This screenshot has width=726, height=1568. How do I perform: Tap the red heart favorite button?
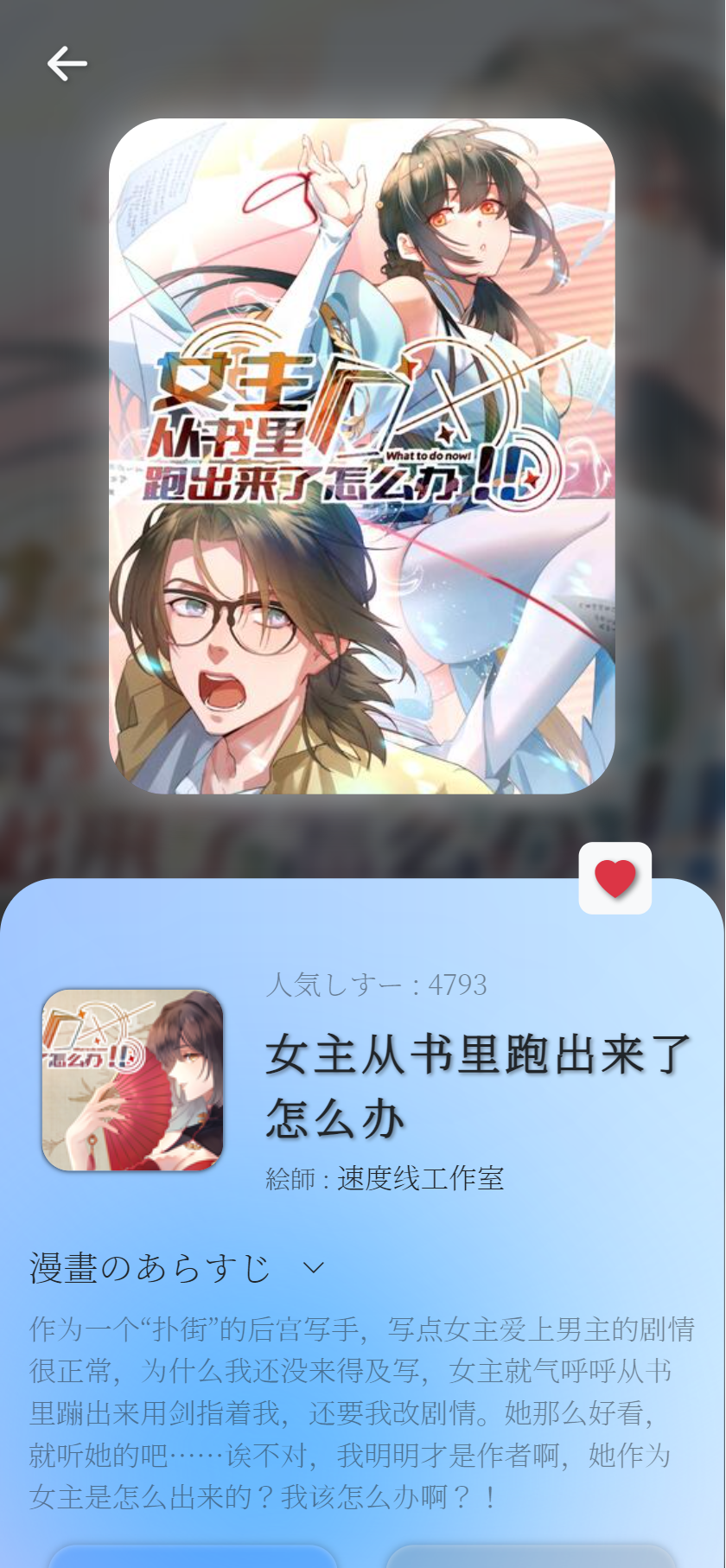[x=615, y=878]
